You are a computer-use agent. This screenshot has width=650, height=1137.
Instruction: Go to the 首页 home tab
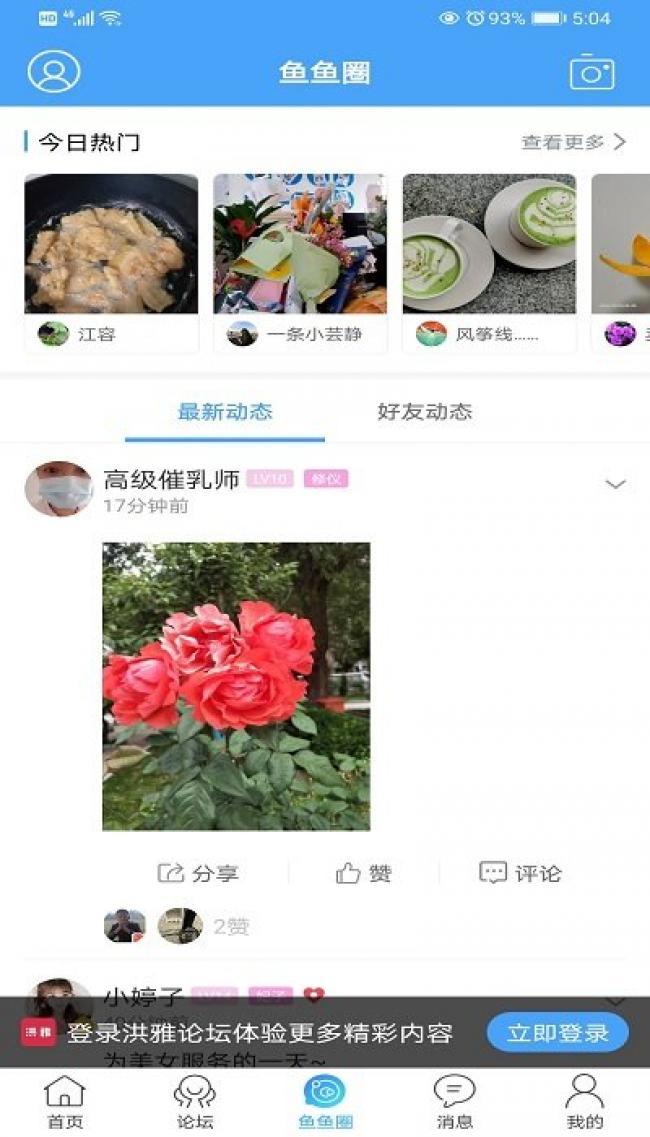(x=65, y=1102)
